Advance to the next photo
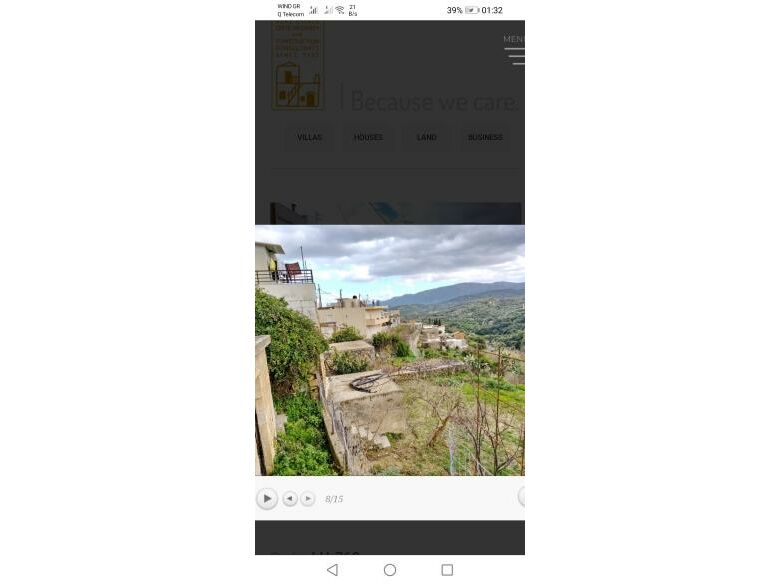This screenshot has width=780, height=585. click(308, 499)
